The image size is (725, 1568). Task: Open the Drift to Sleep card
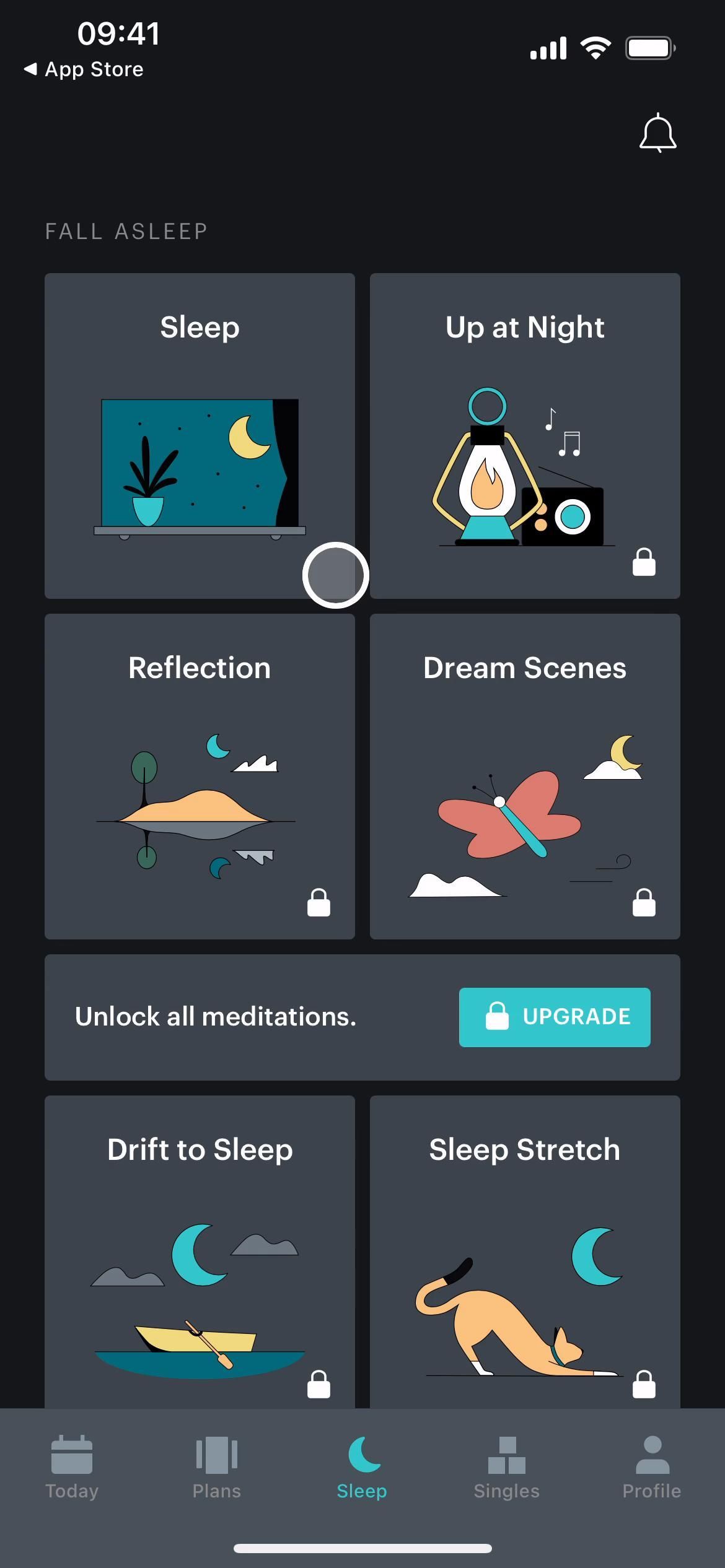pos(200,1251)
